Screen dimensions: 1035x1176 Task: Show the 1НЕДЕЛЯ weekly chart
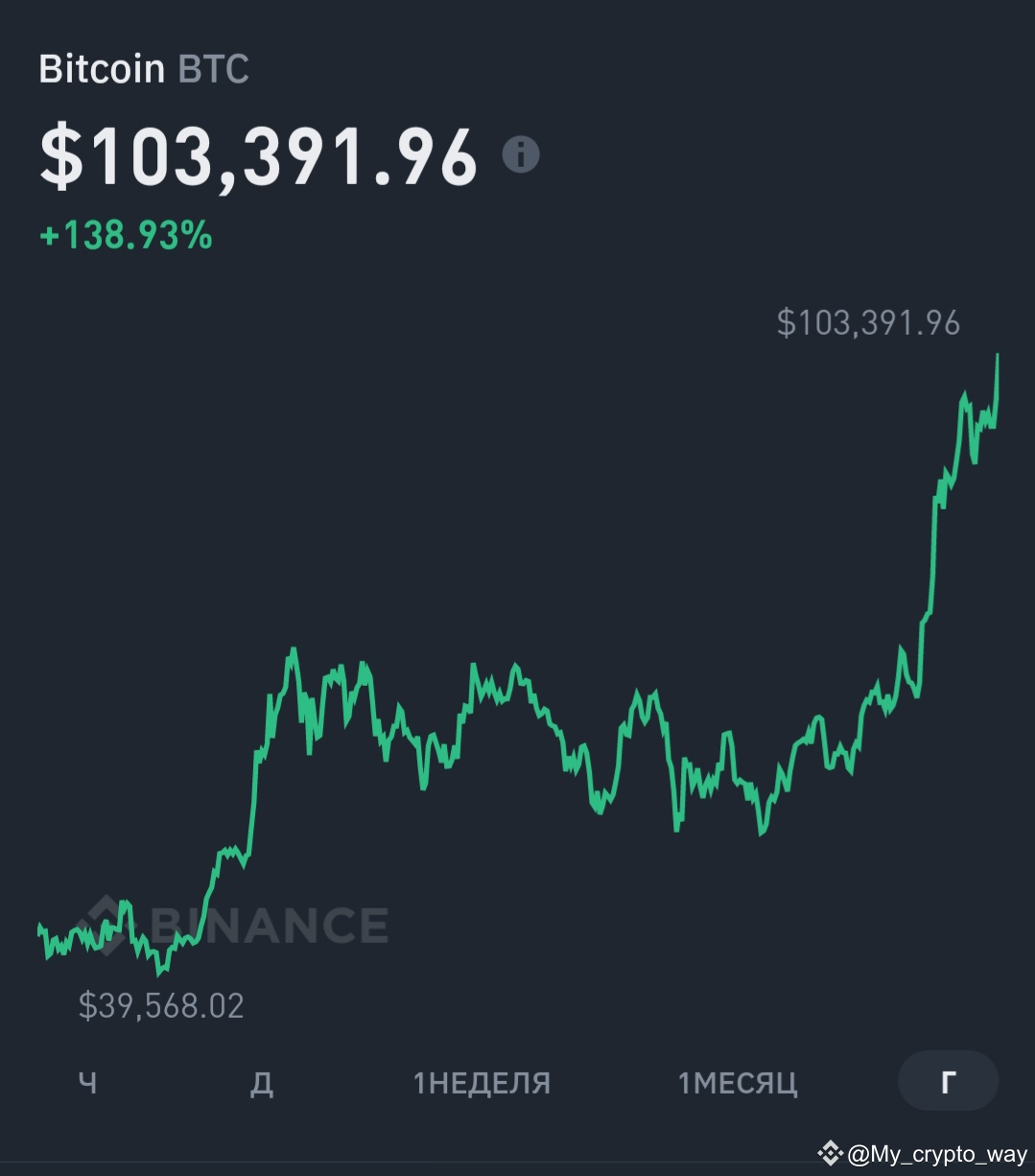click(482, 1083)
